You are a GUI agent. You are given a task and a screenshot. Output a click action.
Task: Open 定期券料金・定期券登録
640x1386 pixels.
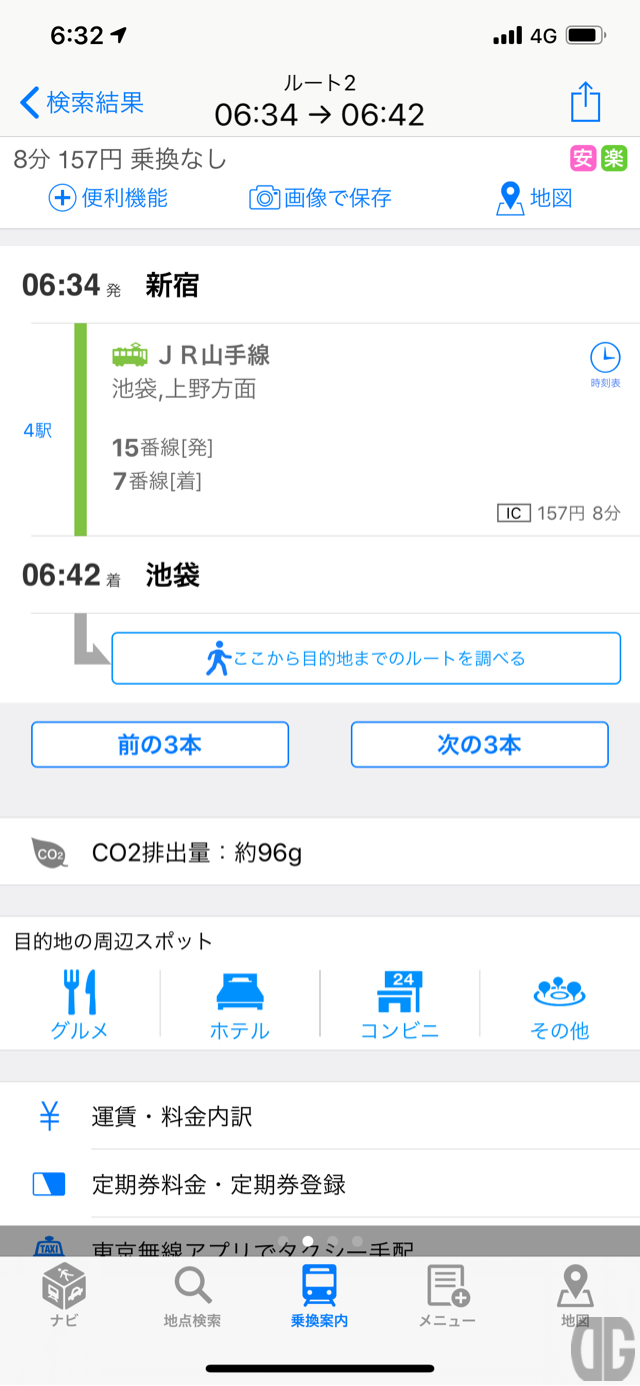320,1184
